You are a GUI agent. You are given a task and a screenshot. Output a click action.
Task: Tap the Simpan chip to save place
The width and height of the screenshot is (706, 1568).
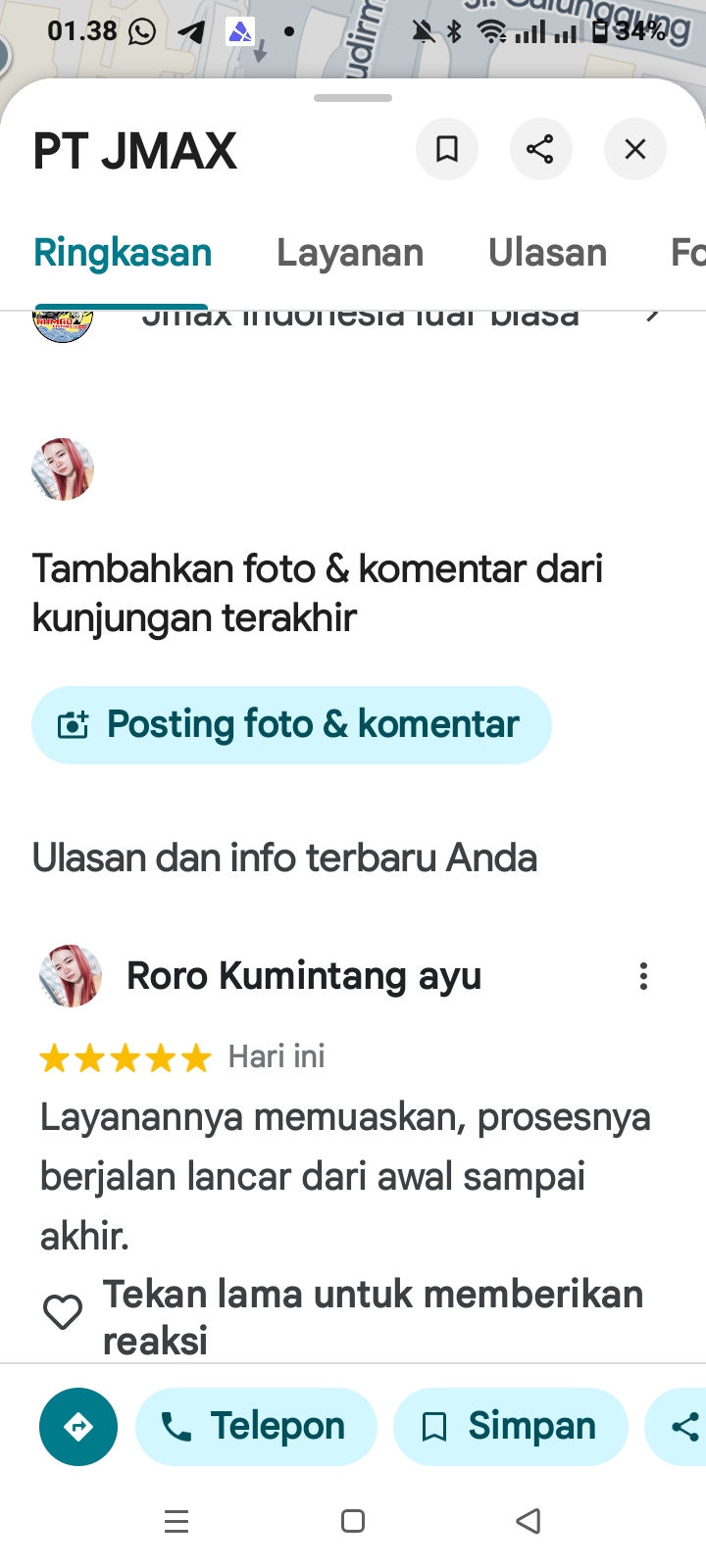[510, 1427]
